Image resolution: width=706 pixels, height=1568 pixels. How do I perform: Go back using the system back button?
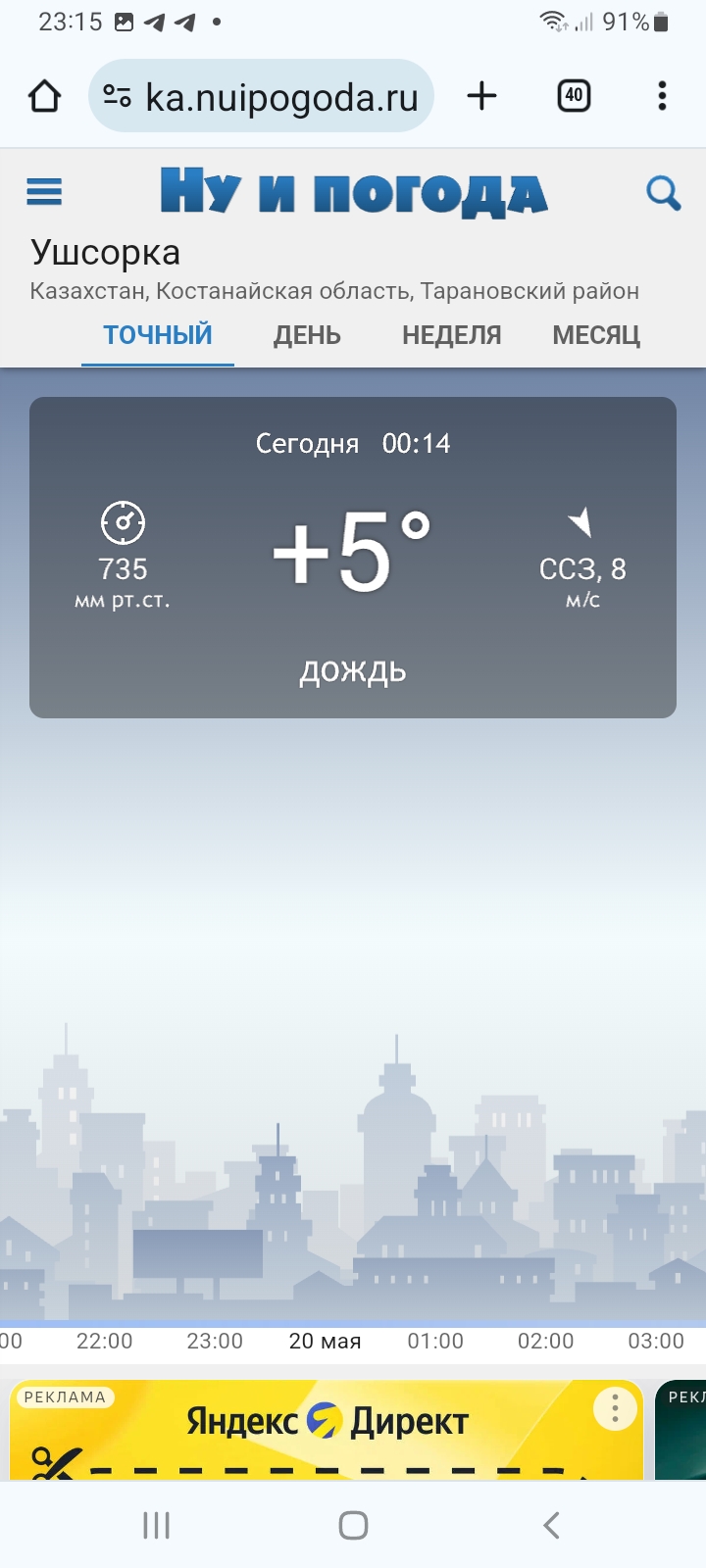(551, 1525)
